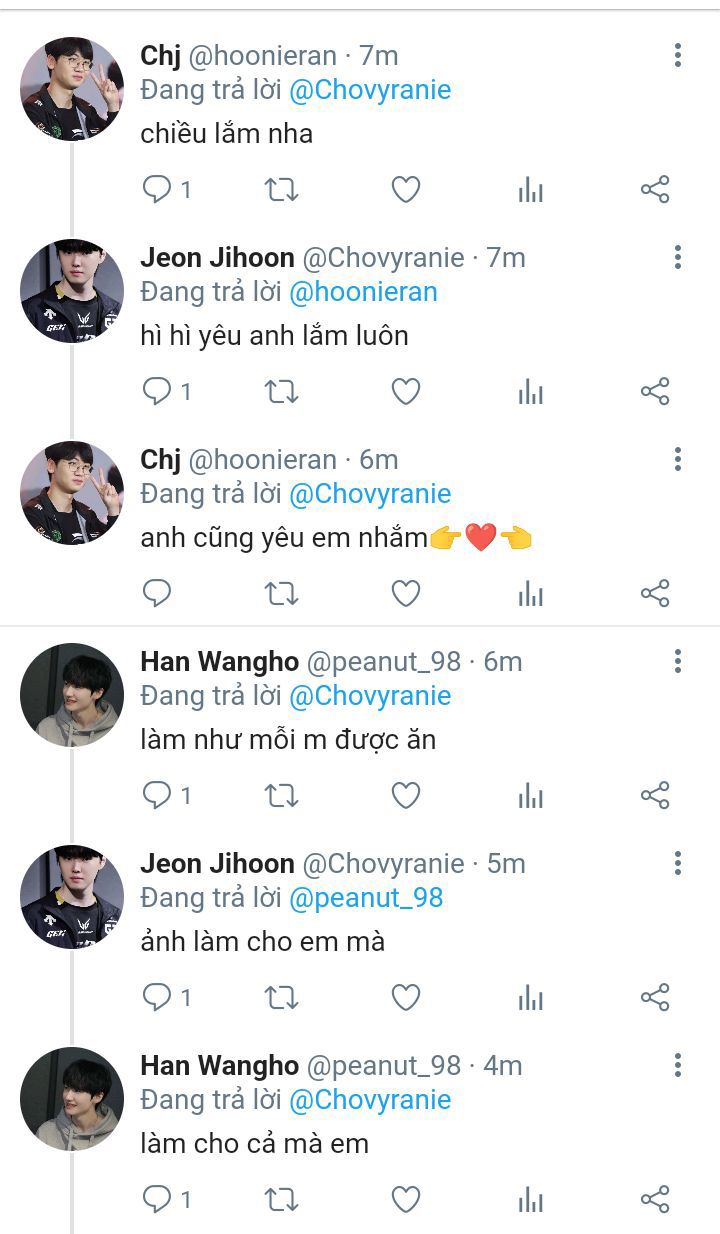Open @peanut_98 mention under "Đang trả lời"
Screen dimensions: 720x1234
click(366, 898)
